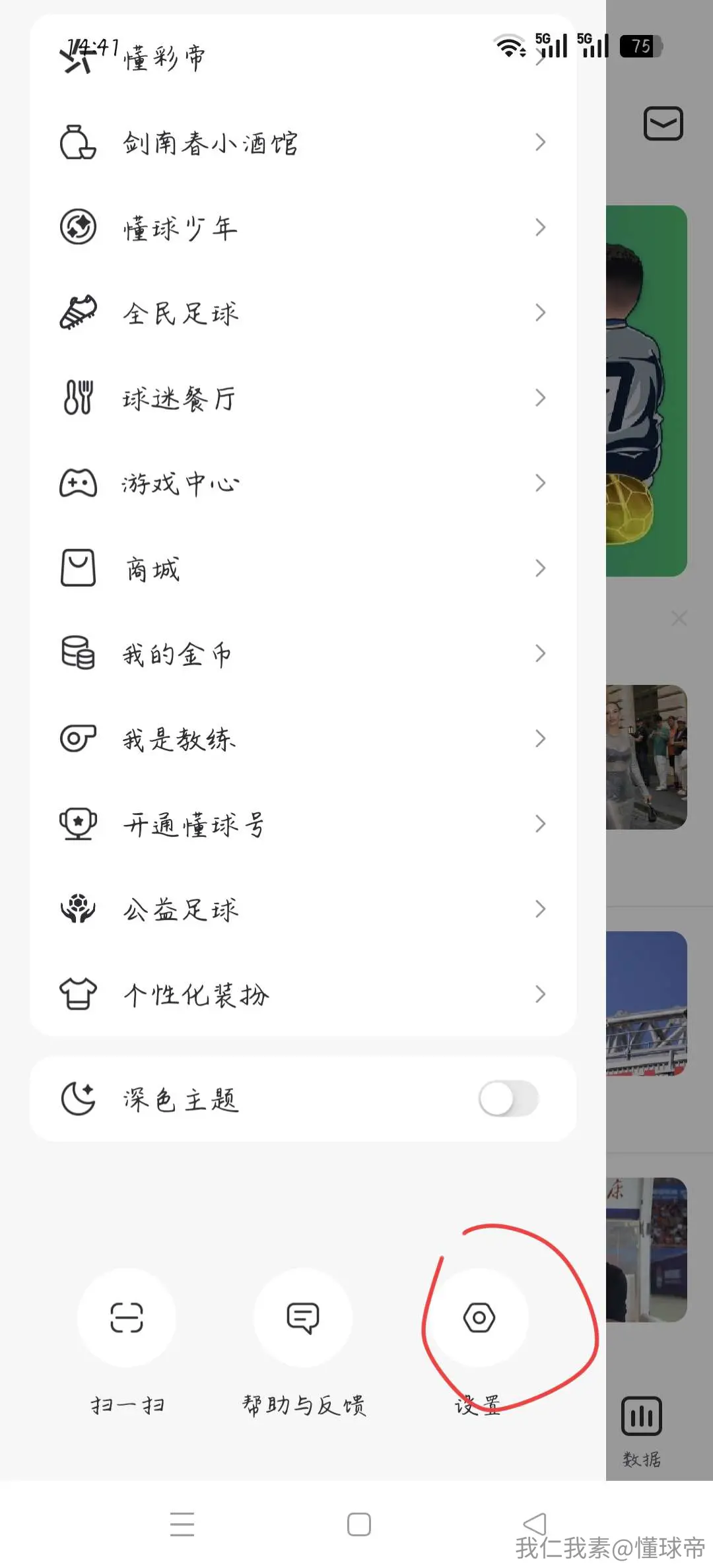Open 开通懂球号
This screenshot has height=1568, width=713.
(x=303, y=824)
